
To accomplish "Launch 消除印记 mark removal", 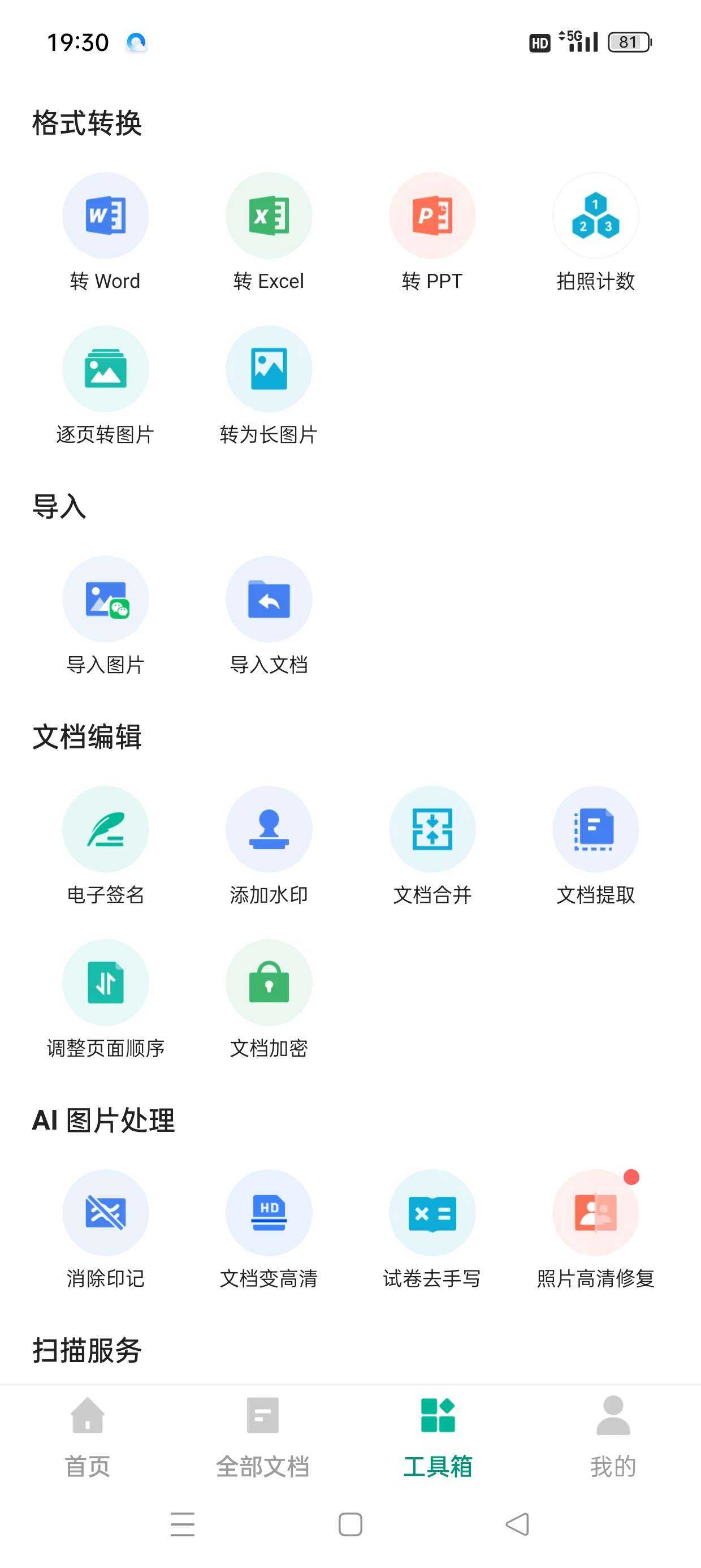I will pyautogui.click(x=105, y=1213).
